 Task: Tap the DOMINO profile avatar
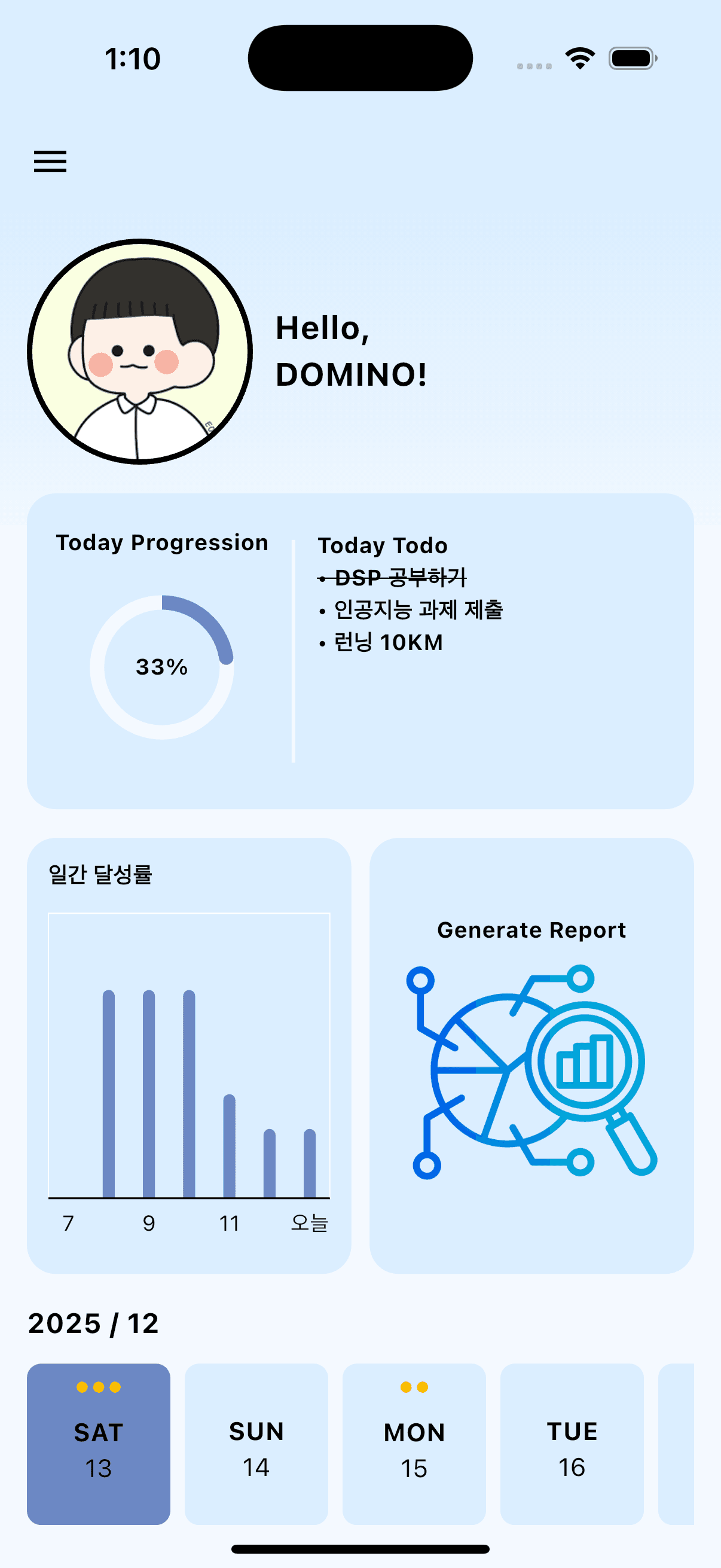(140, 351)
